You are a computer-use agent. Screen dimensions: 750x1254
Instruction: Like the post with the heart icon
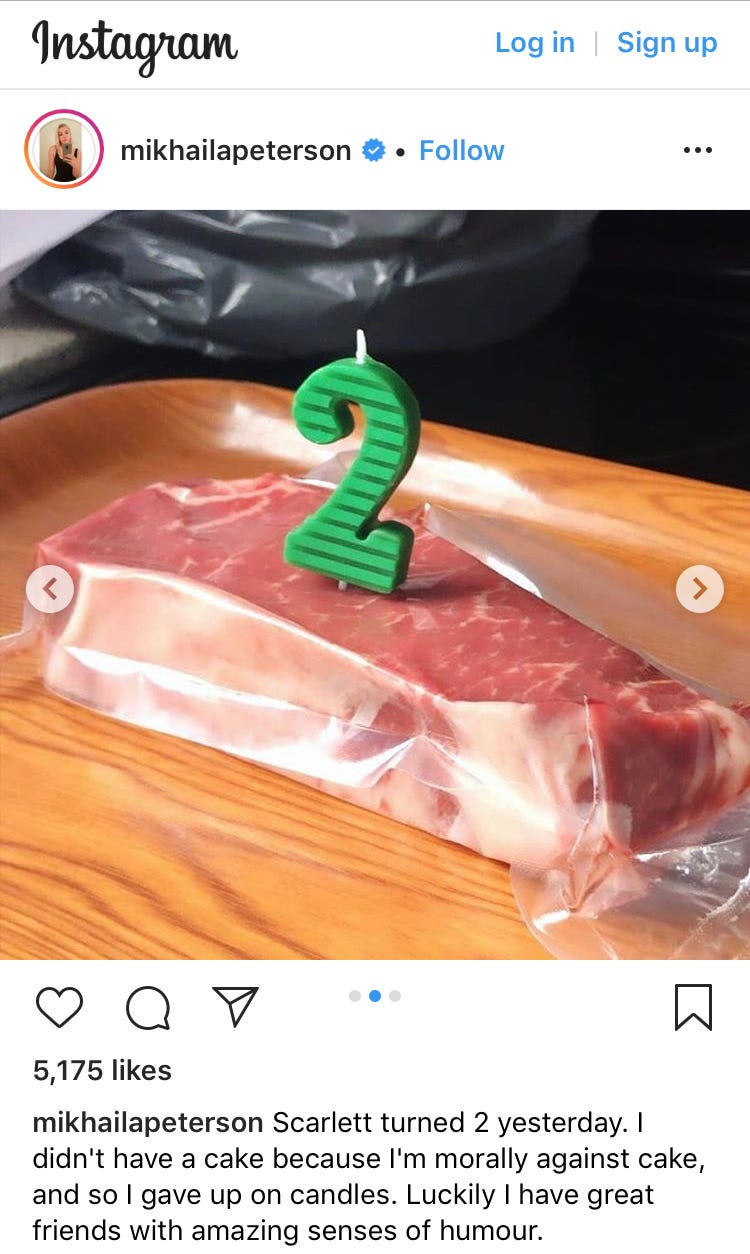(x=59, y=1007)
